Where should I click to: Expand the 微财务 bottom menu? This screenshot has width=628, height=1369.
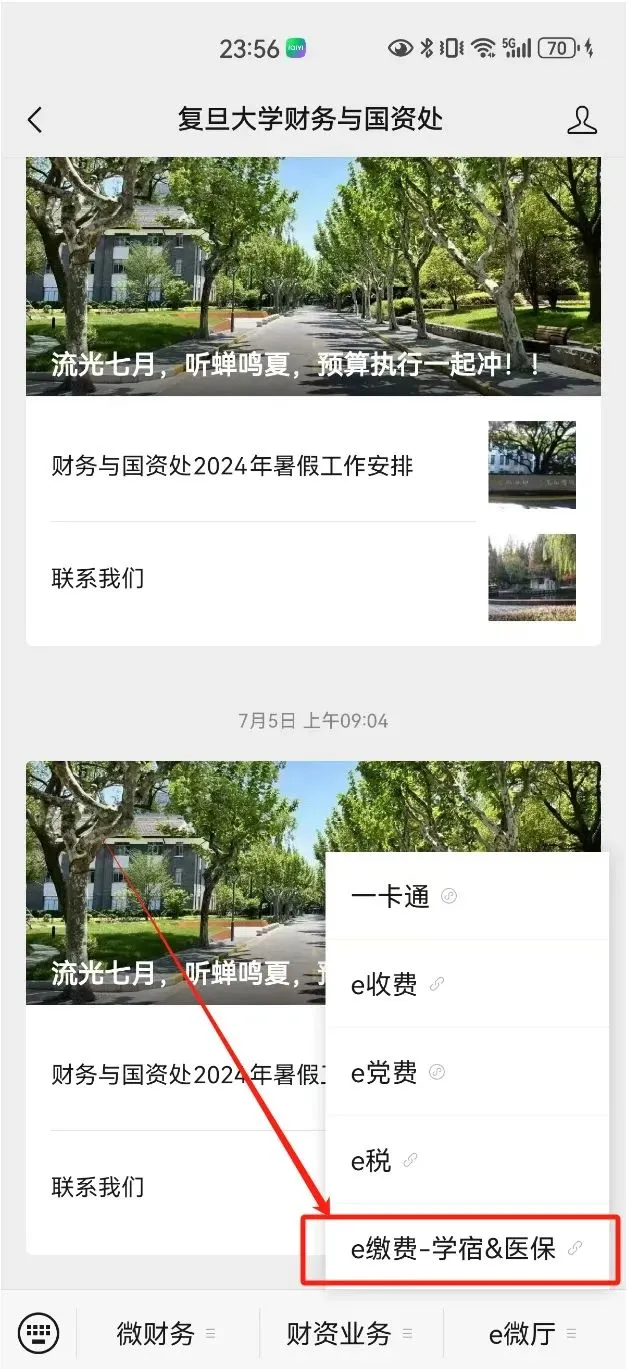point(166,1333)
